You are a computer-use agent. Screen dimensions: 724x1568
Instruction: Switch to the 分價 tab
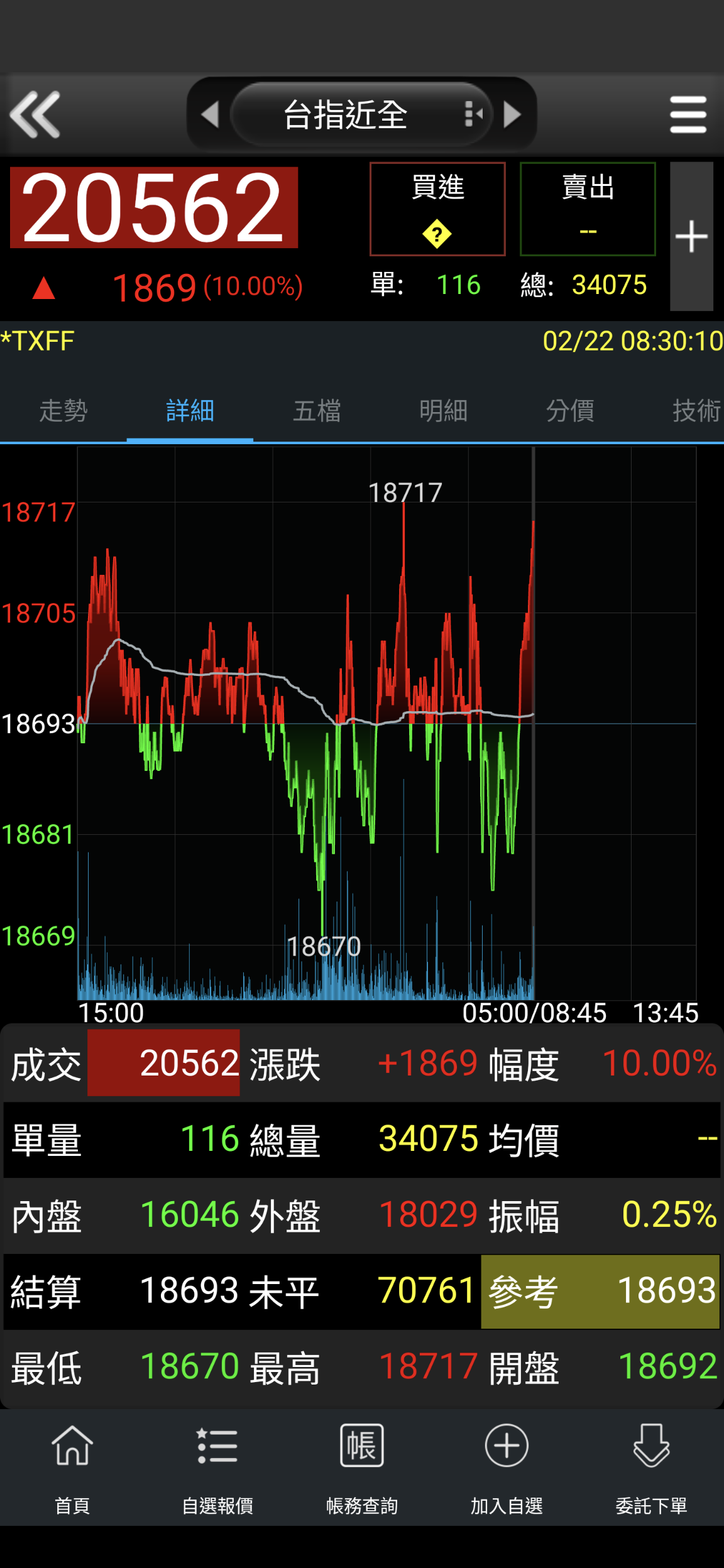(570, 411)
